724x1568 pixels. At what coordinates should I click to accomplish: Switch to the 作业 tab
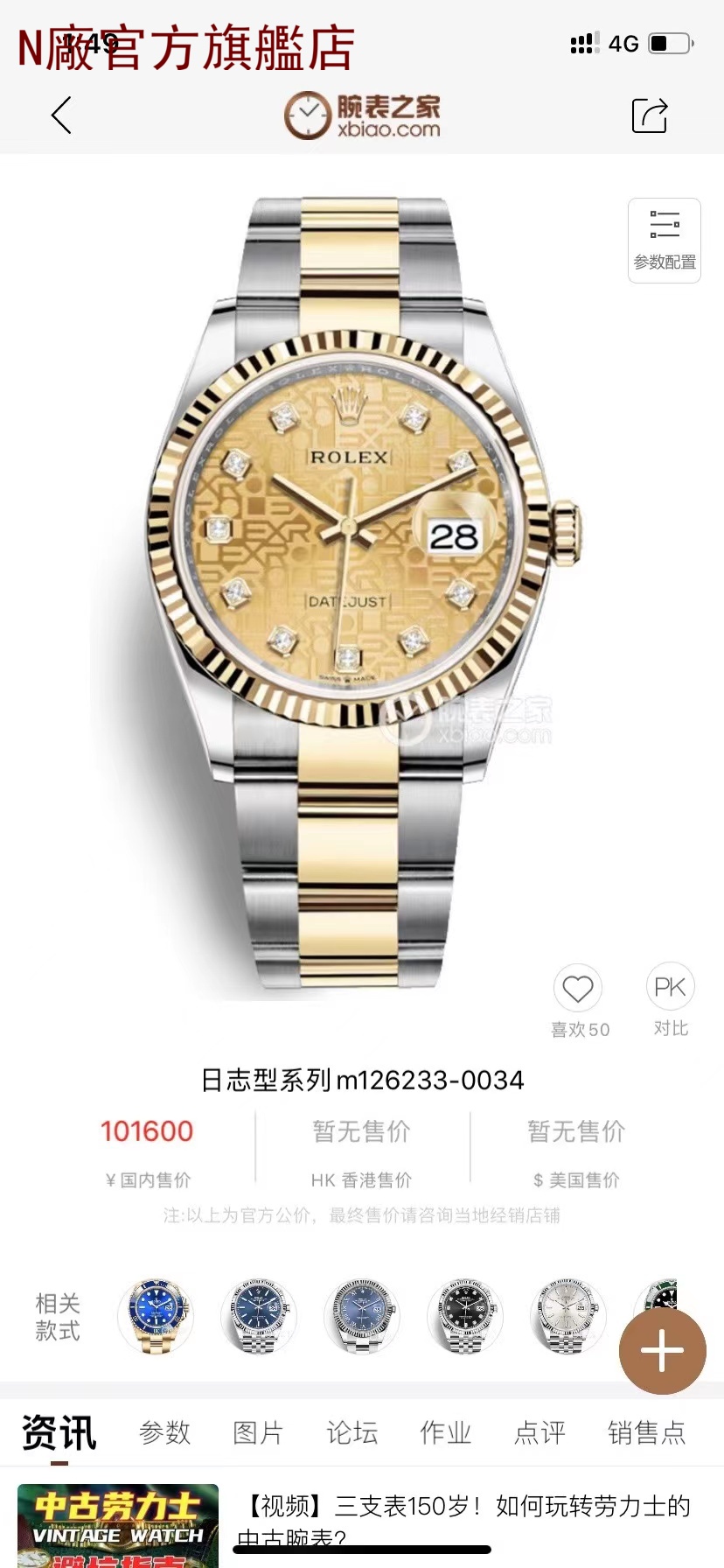(x=446, y=1432)
